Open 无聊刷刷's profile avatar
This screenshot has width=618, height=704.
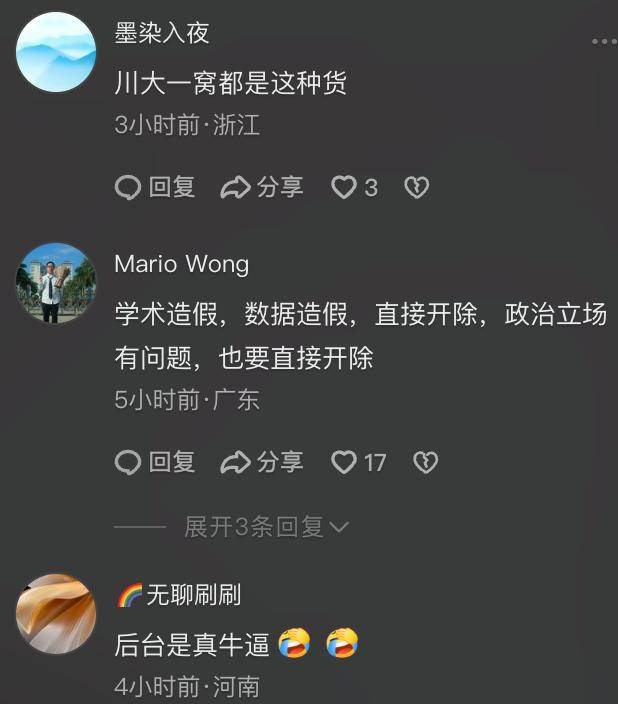57,613
